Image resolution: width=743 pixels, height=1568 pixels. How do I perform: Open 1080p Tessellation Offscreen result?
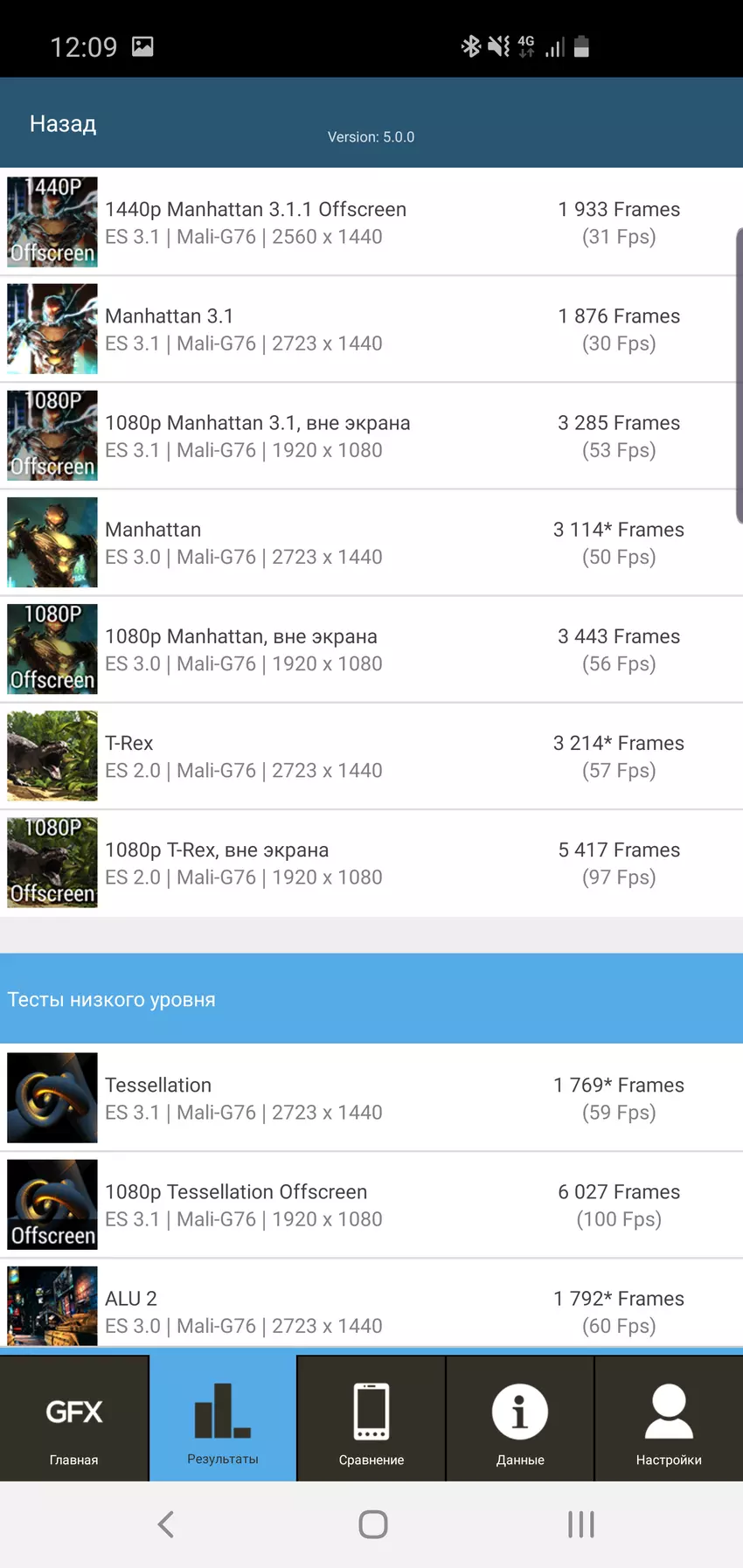pyautogui.click(x=371, y=1204)
